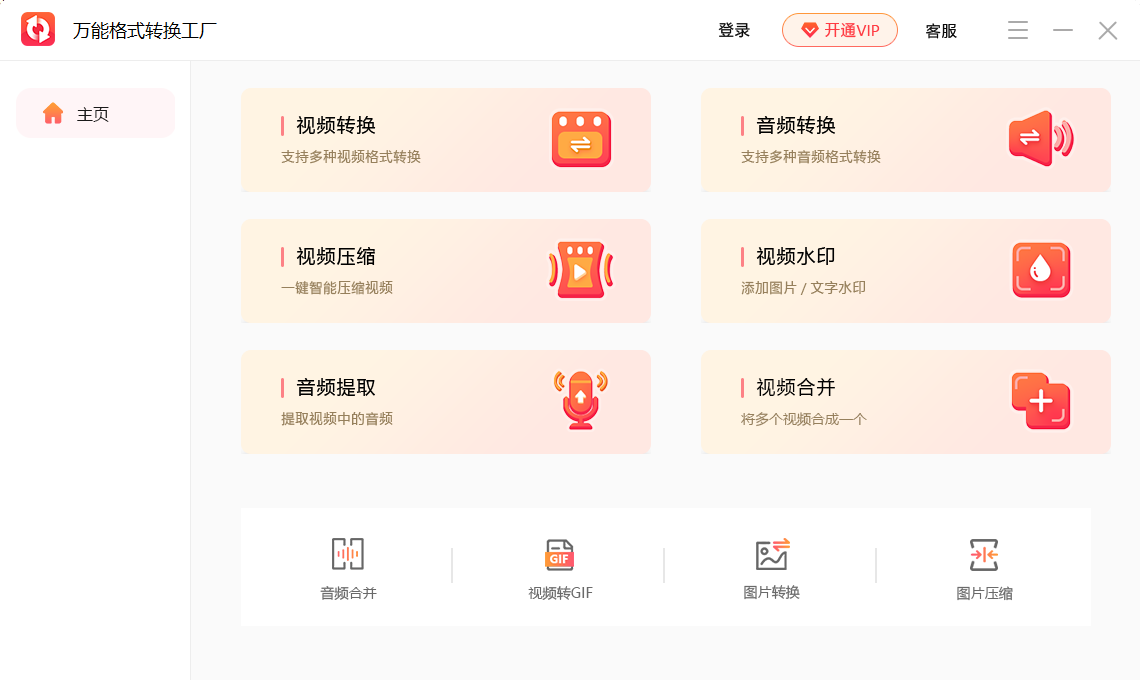The height and width of the screenshot is (680, 1140).
Task: Open 客服 customer service
Action: [x=941, y=31]
